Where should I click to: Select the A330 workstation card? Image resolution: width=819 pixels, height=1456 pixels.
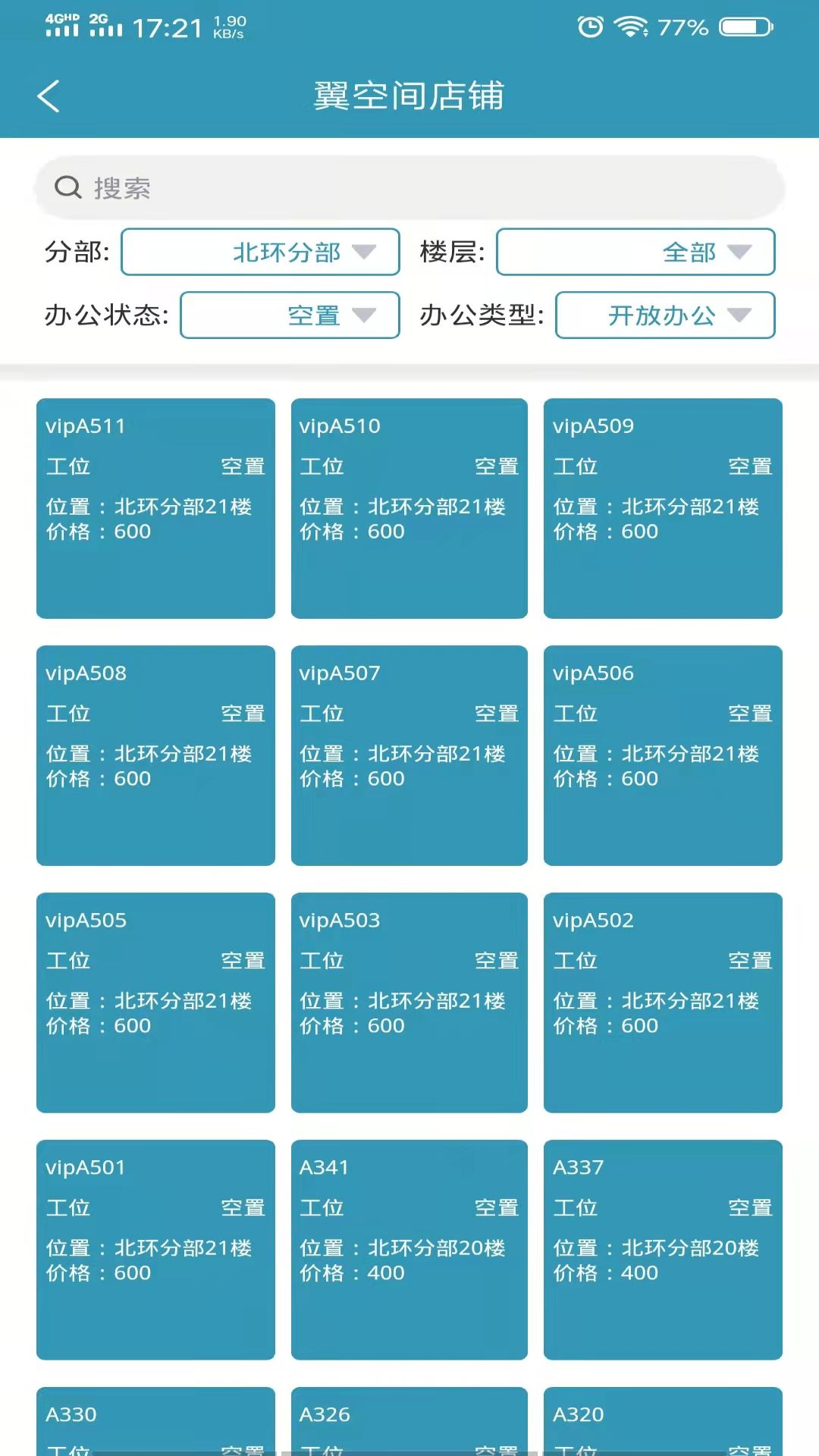[155, 1421]
